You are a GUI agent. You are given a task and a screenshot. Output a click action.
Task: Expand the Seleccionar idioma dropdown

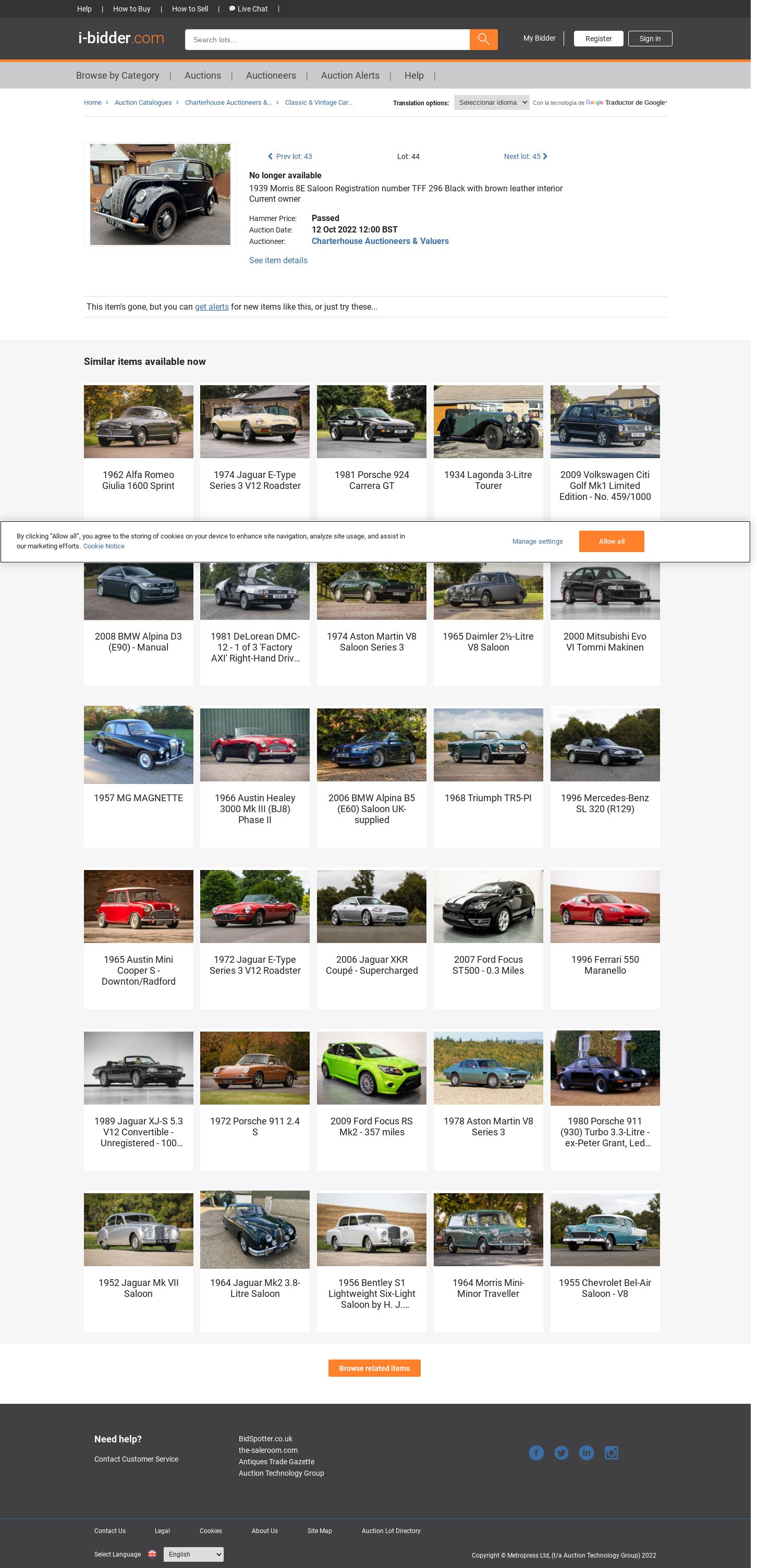pyautogui.click(x=491, y=102)
